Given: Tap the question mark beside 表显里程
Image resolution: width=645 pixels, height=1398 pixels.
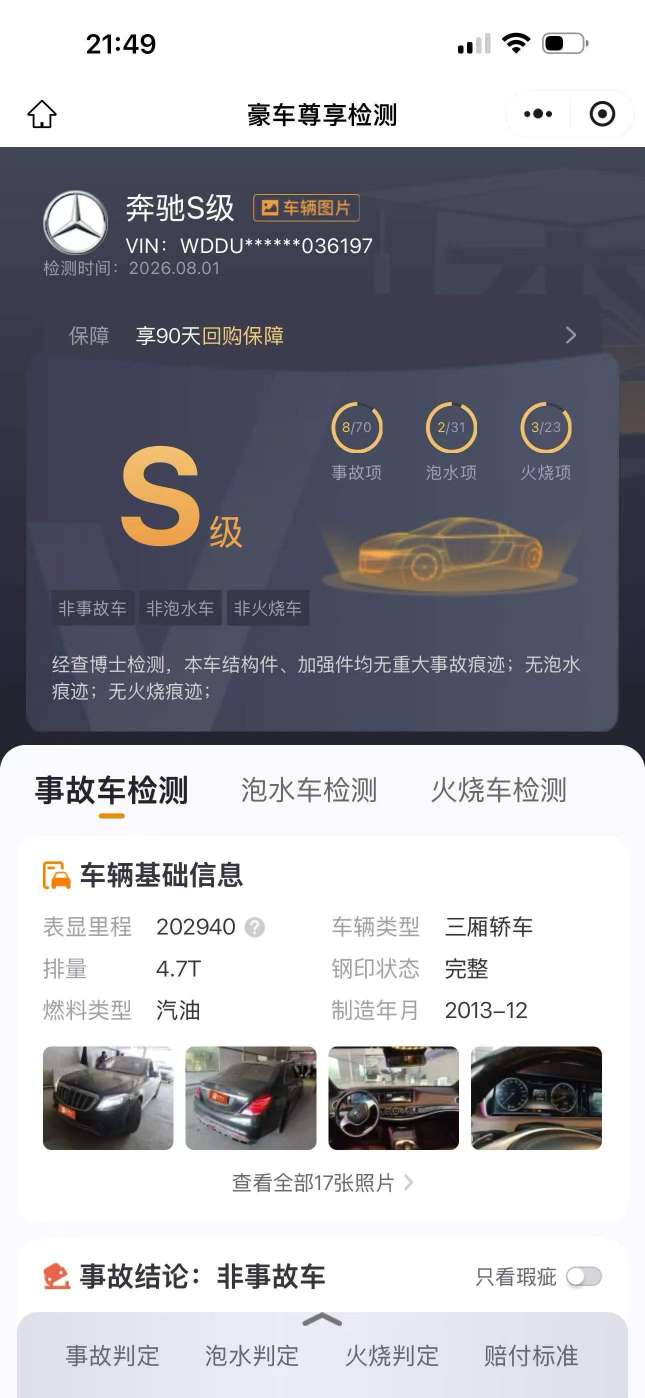Looking at the screenshot, I should pyautogui.click(x=255, y=927).
